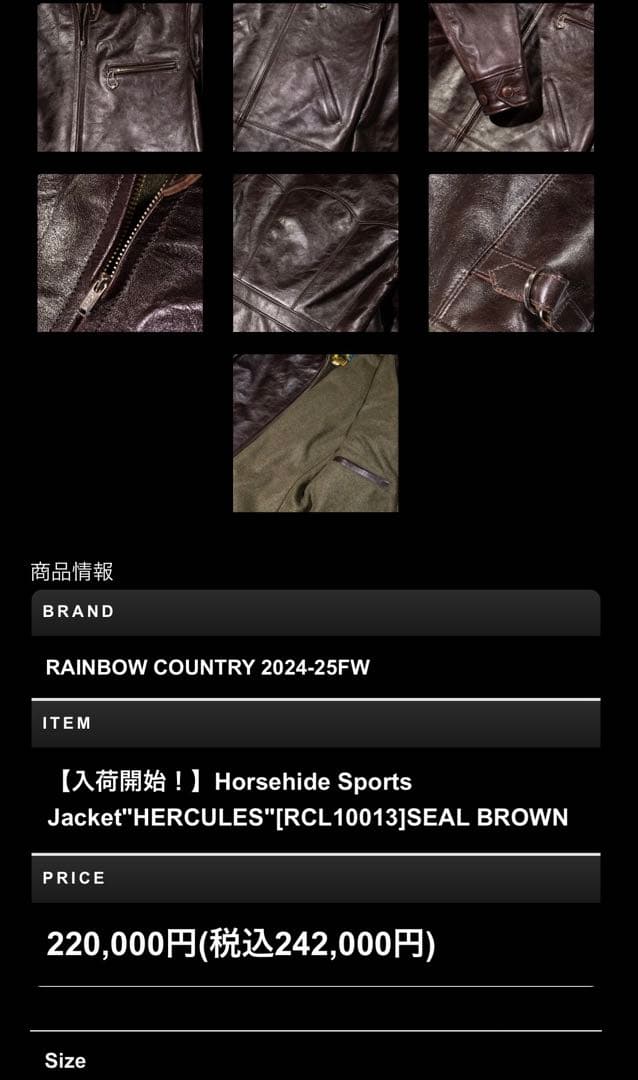The height and width of the screenshot is (1080, 638).
Task: Open the chest zip pocket photo
Action: pyautogui.click(x=120, y=77)
